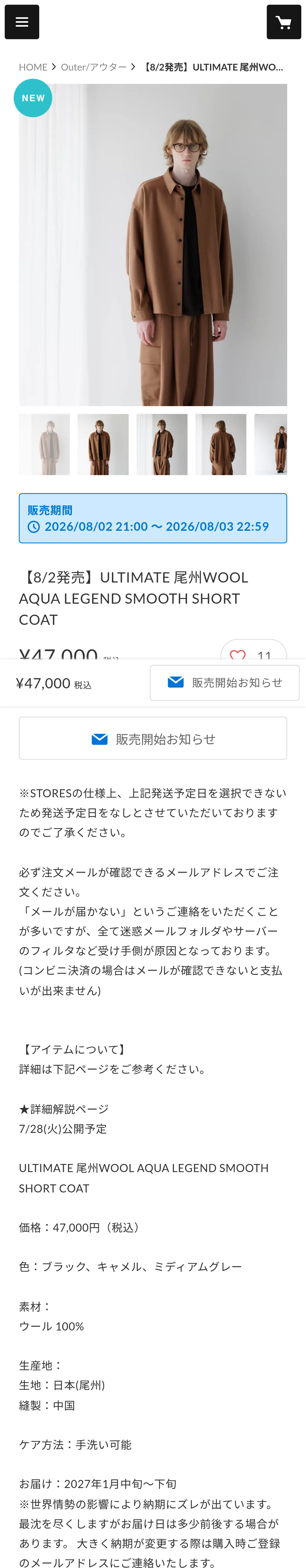Tap 販売開始お知らせ in the sticky price bar
306x1568 pixels.
pyautogui.click(x=225, y=683)
